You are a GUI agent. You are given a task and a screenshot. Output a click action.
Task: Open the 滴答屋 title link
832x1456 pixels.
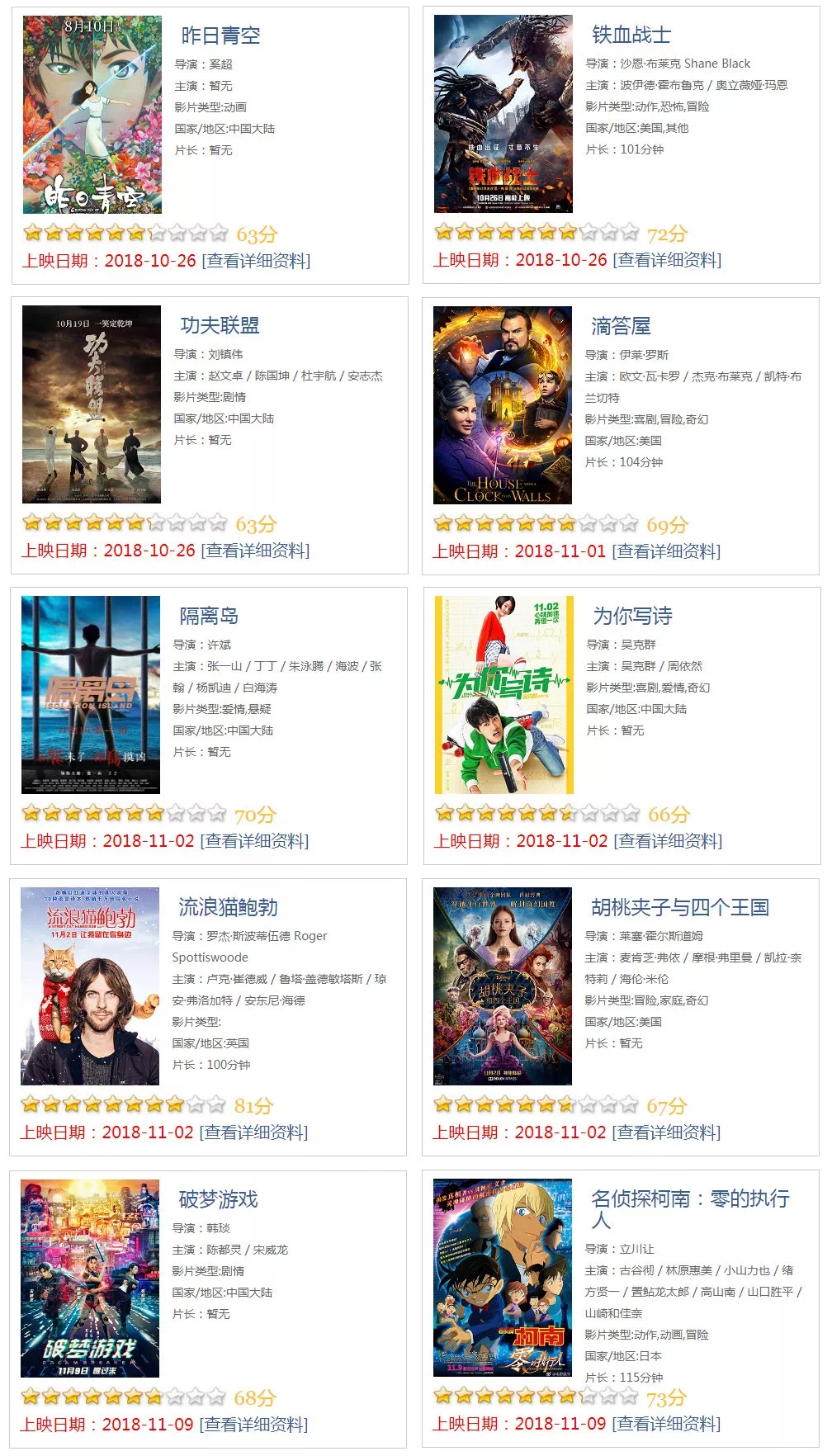click(x=621, y=326)
